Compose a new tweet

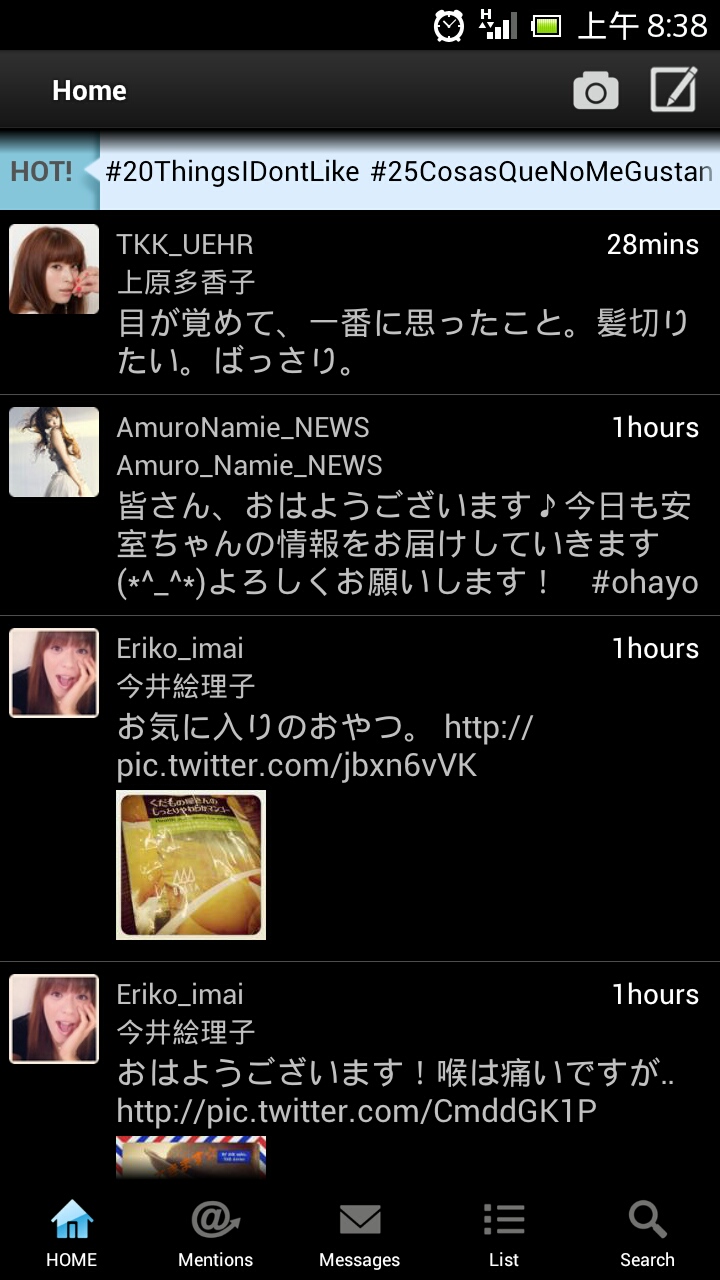pos(674,91)
